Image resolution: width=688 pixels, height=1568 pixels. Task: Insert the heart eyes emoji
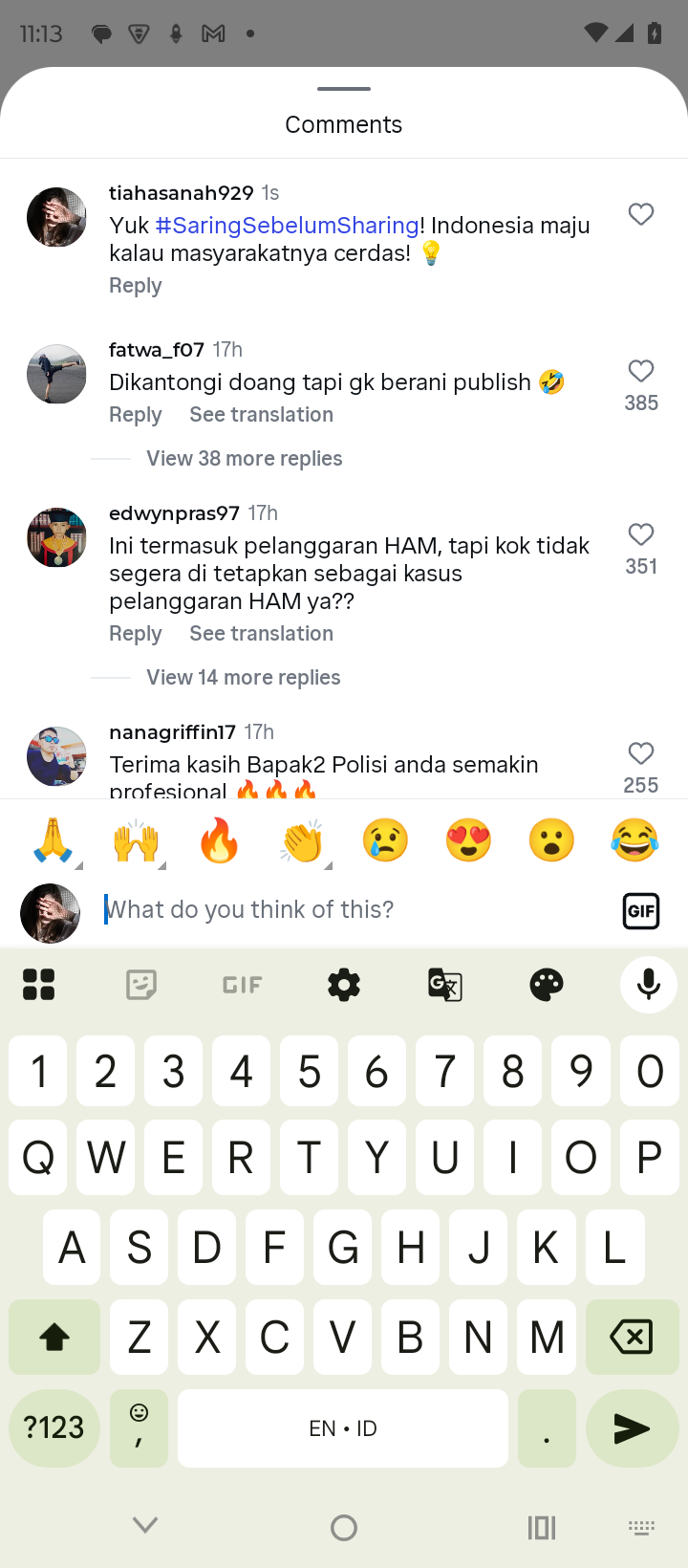(468, 840)
